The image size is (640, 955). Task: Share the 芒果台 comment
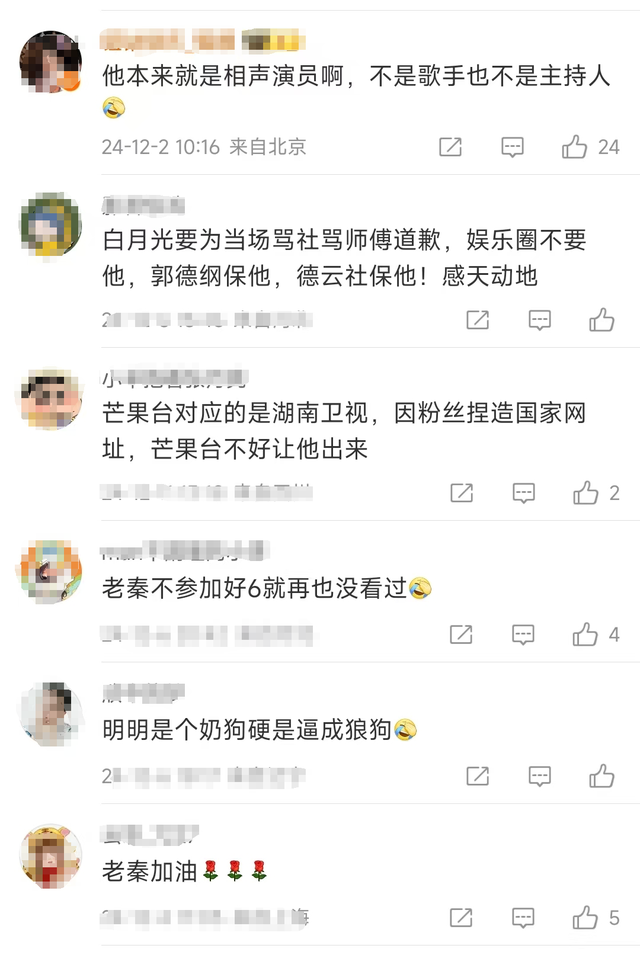click(461, 493)
